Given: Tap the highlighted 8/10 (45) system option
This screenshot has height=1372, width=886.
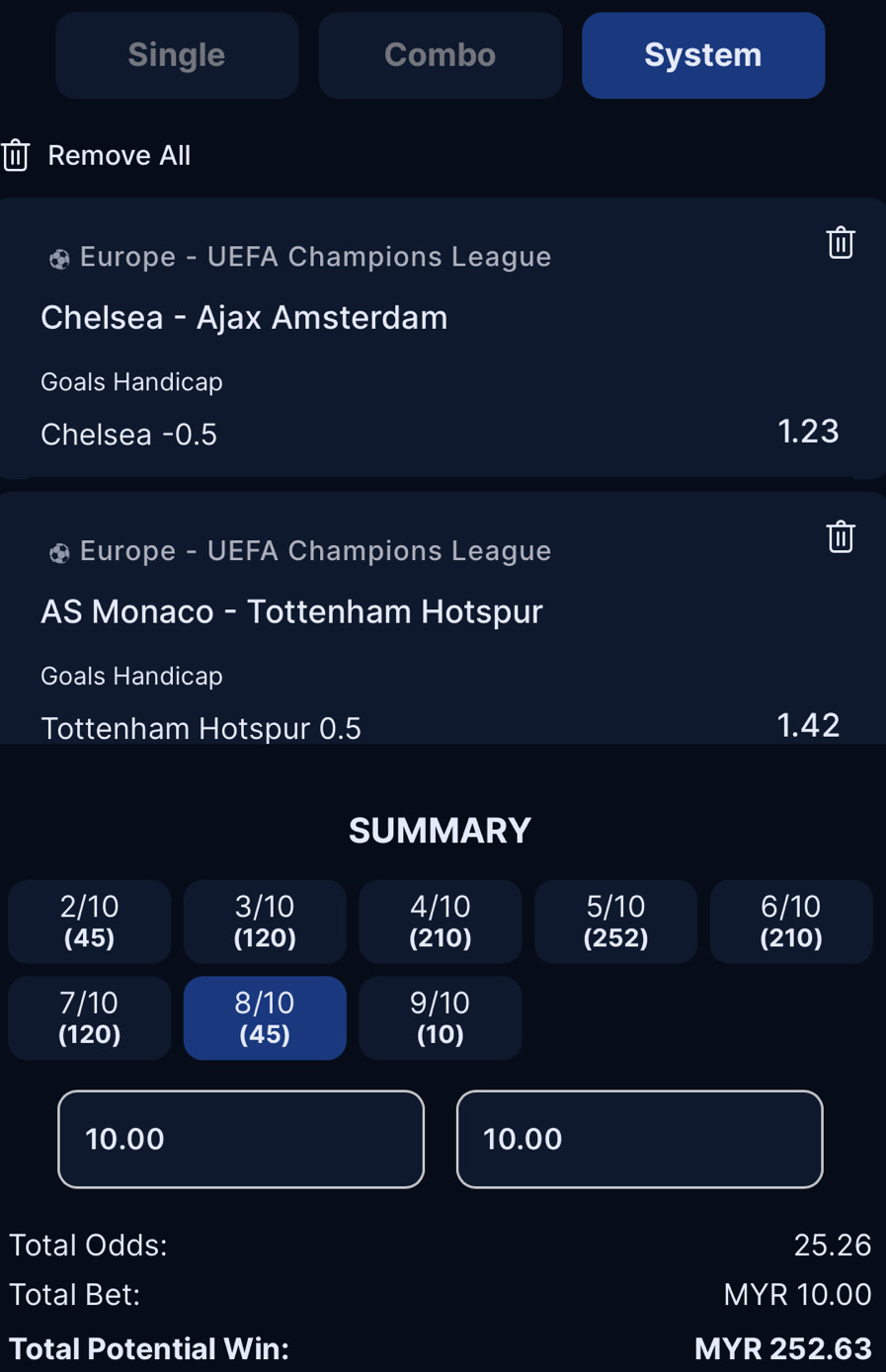Looking at the screenshot, I should click(x=265, y=1018).
